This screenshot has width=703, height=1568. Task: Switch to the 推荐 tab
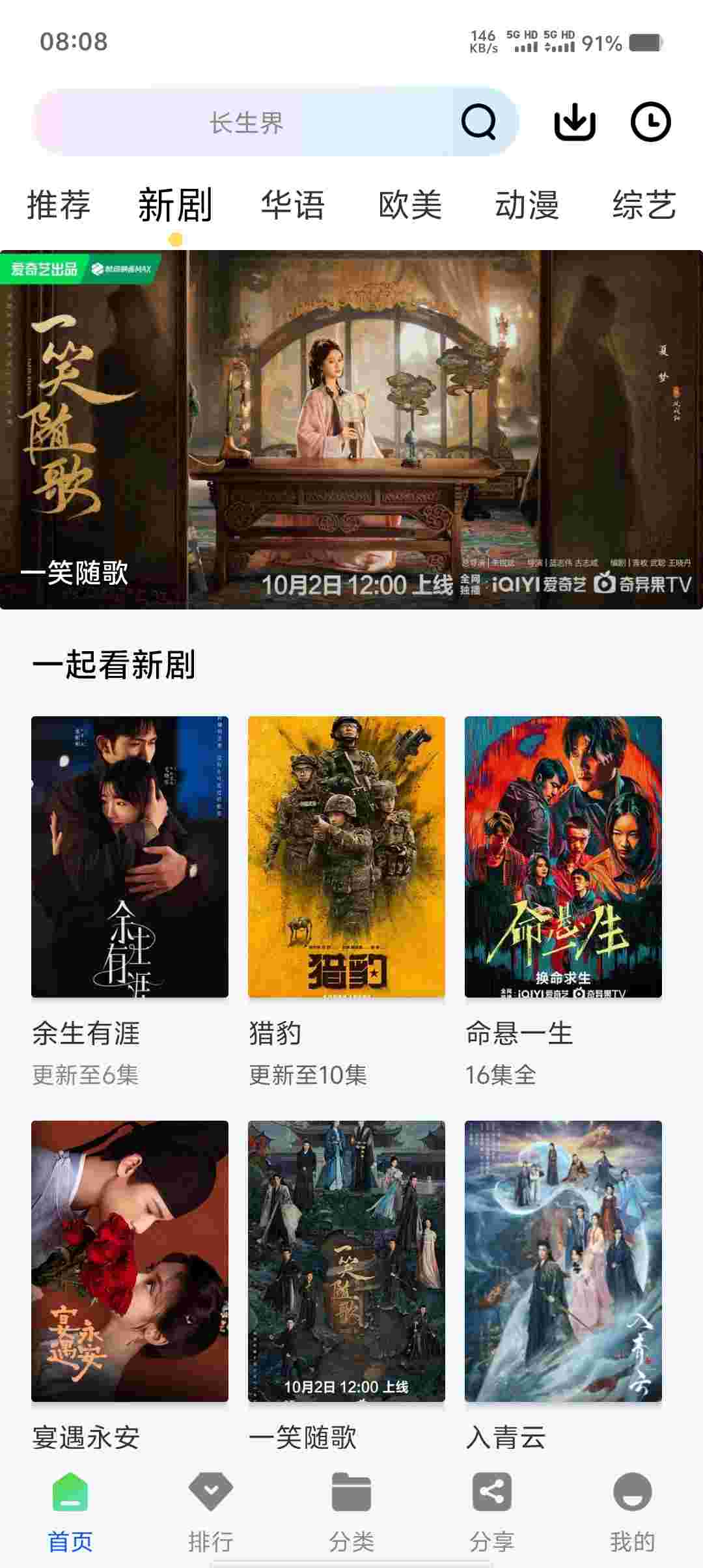[59, 205]
